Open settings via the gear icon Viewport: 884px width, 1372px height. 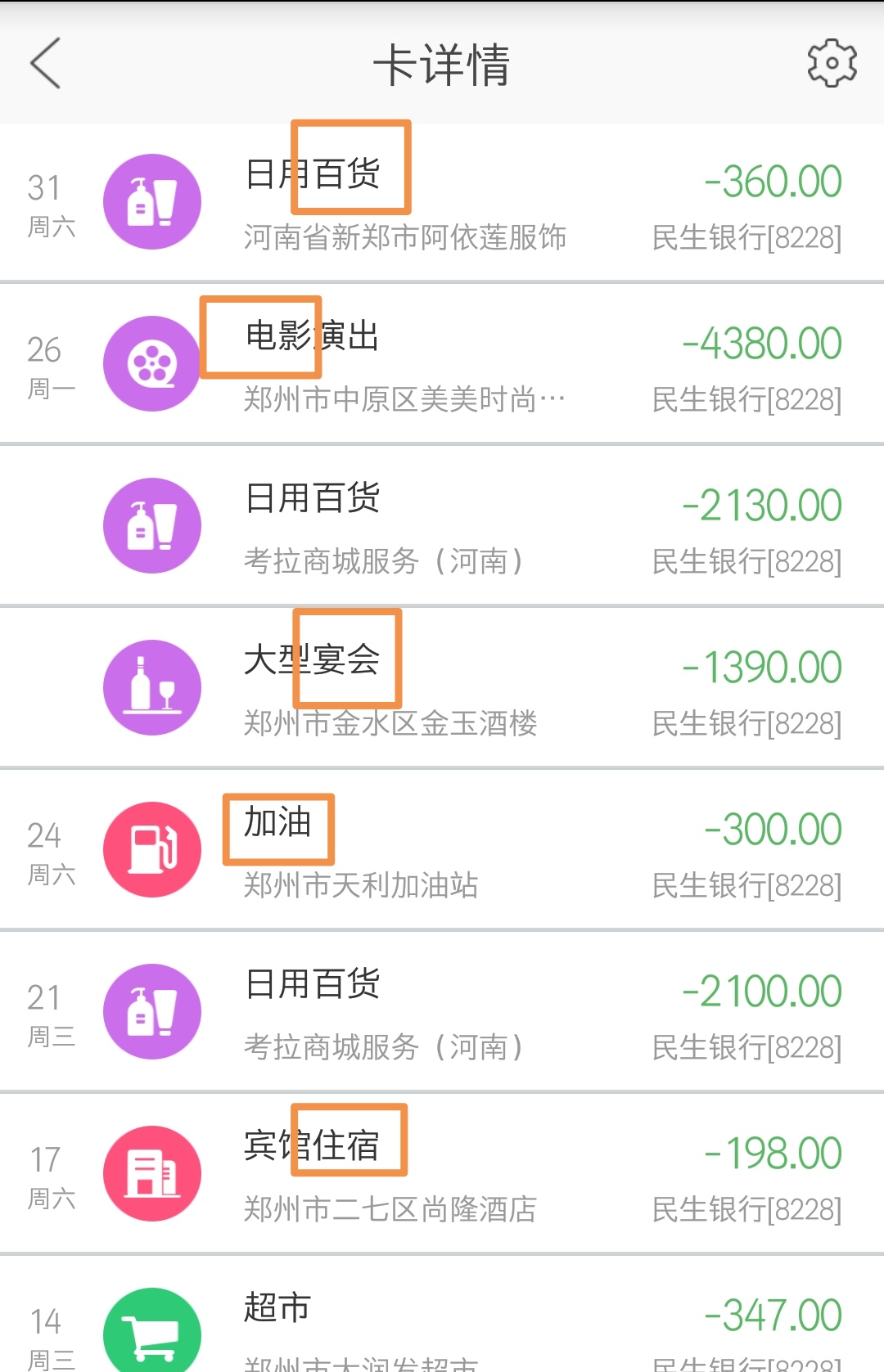pos(832,64)
